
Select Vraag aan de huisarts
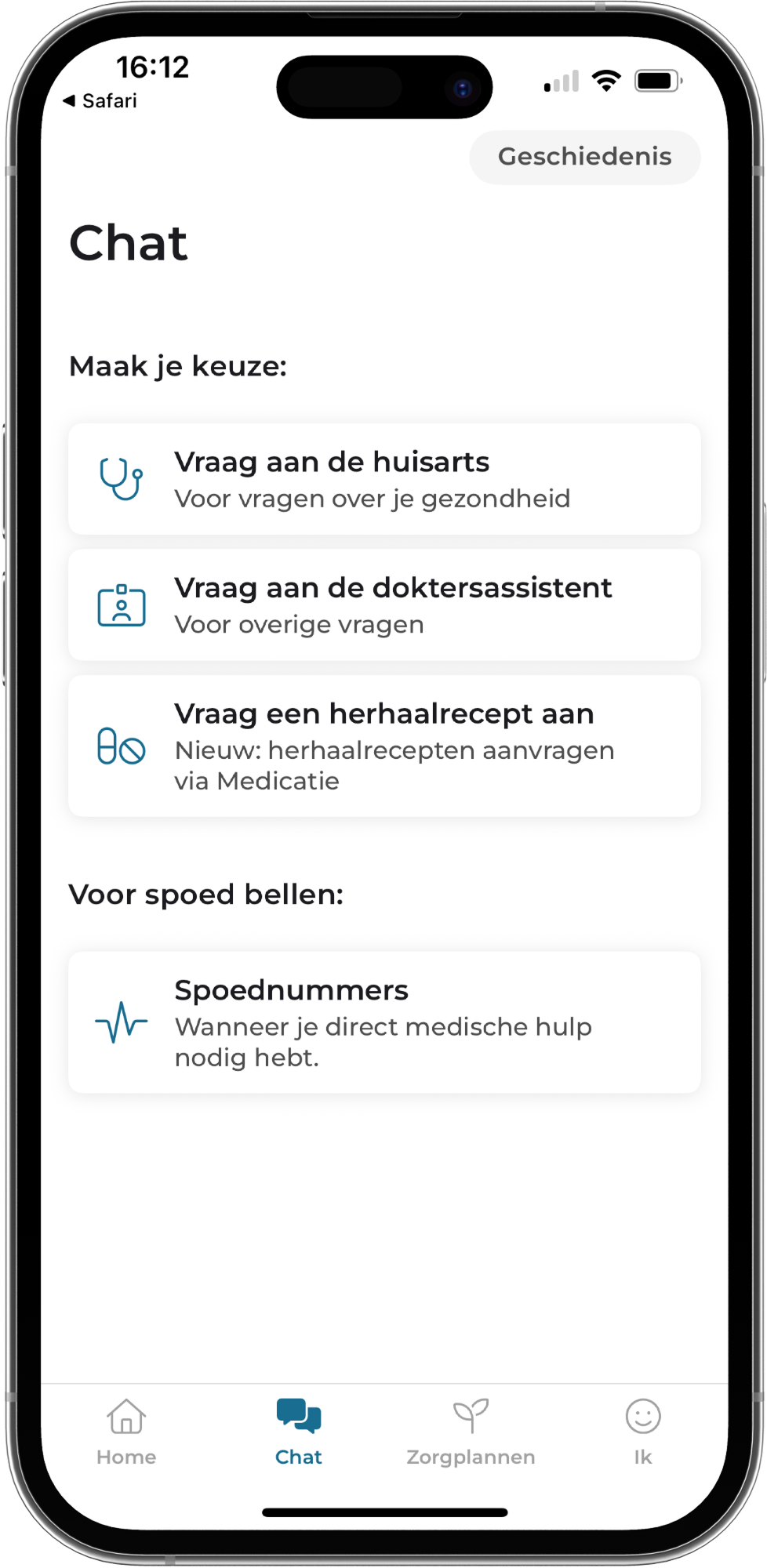384,479
